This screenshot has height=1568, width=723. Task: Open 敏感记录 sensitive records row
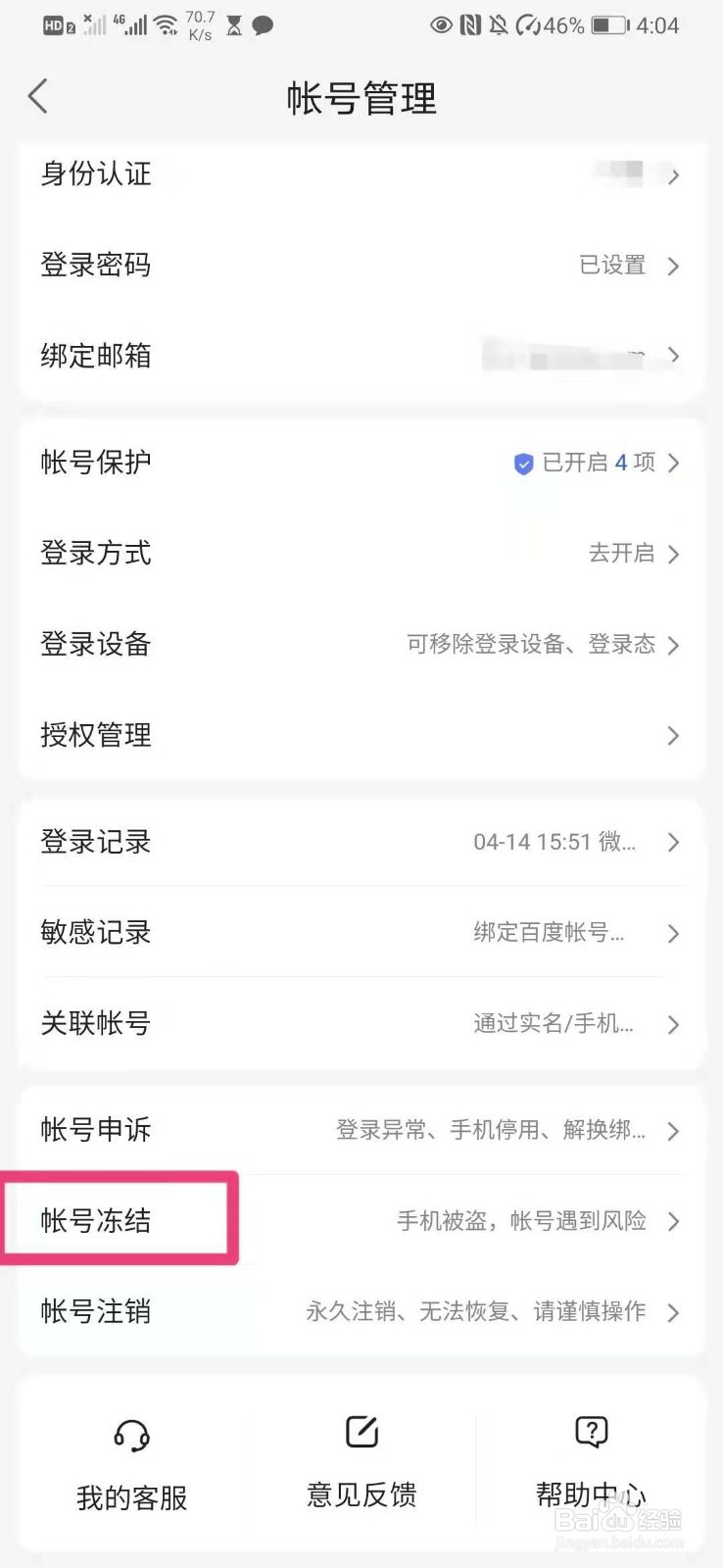[x=361, y=933]
